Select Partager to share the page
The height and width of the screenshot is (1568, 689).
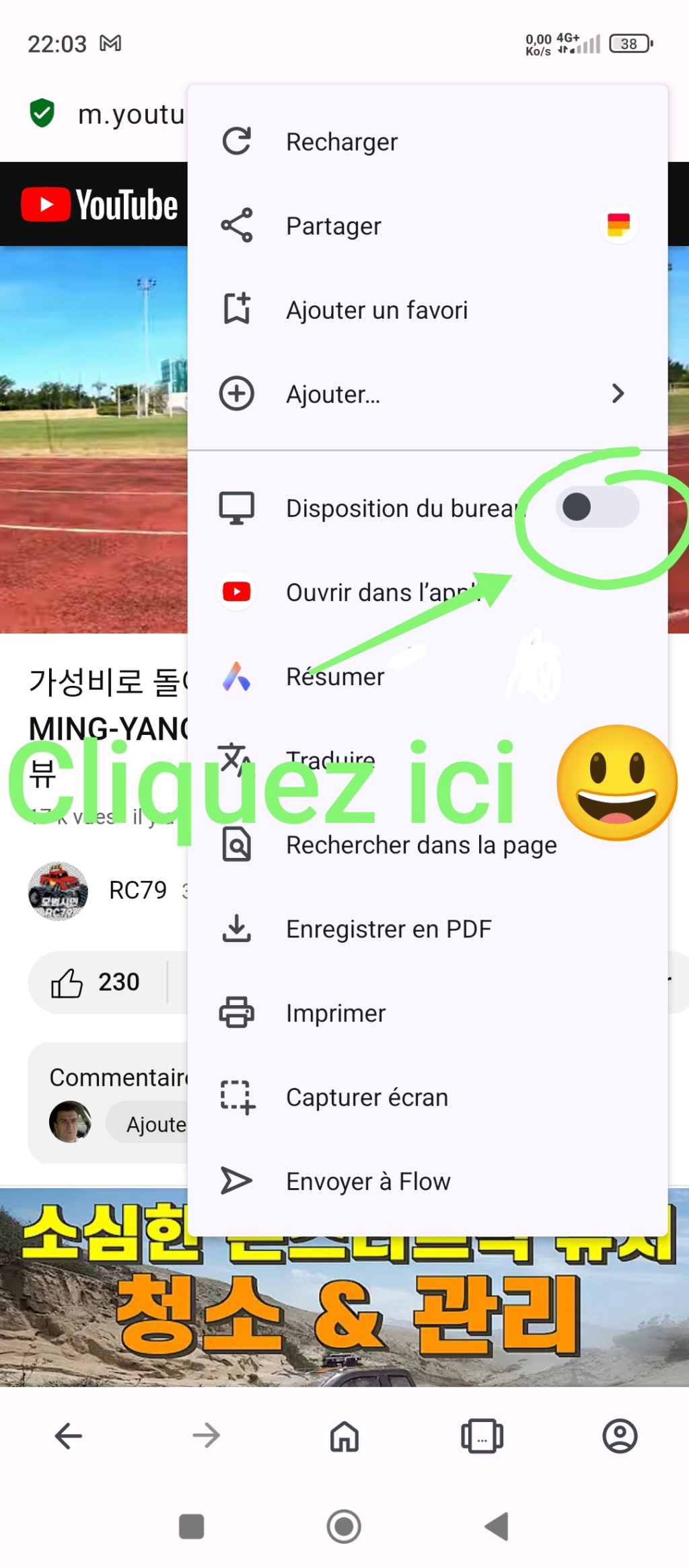click(x=334, y=226)
